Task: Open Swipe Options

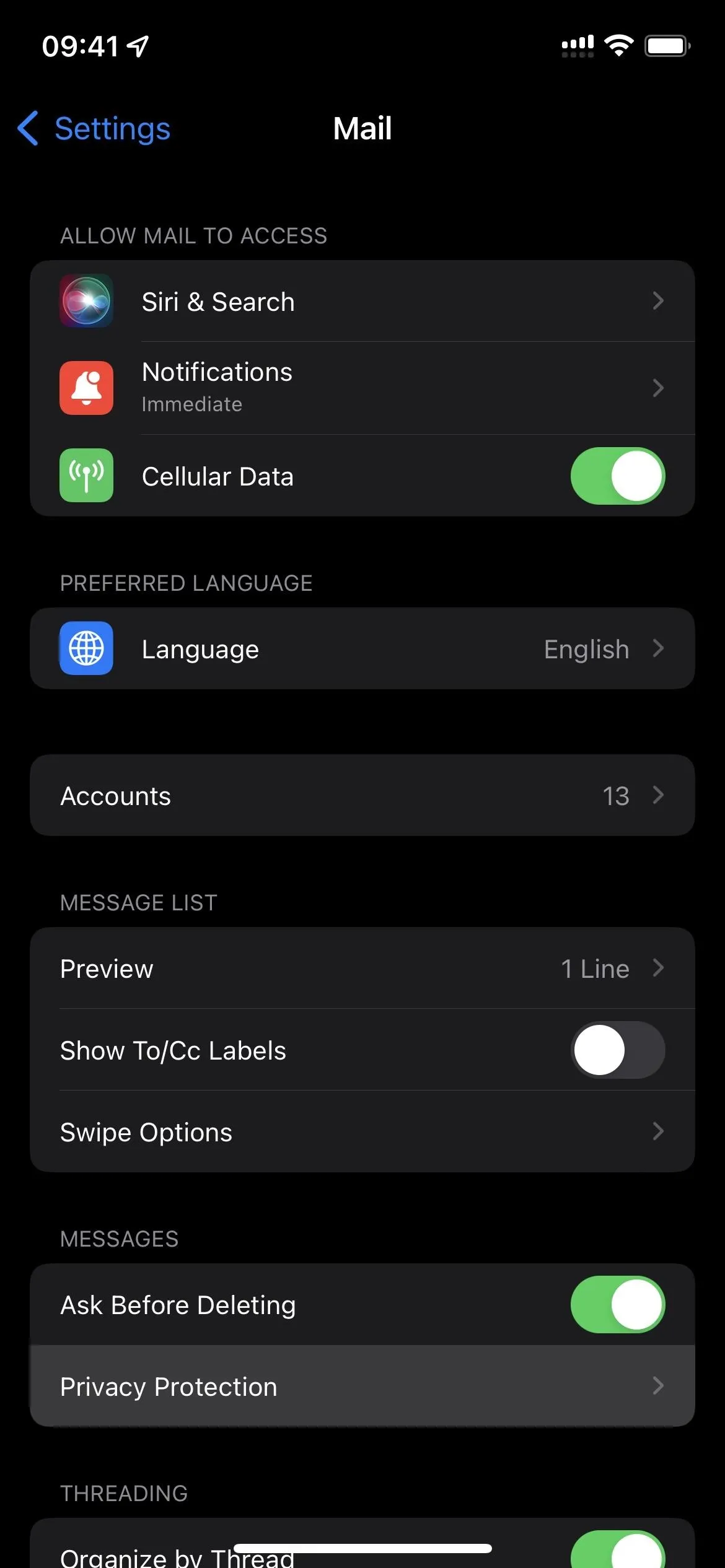Action: [362, 1131]
